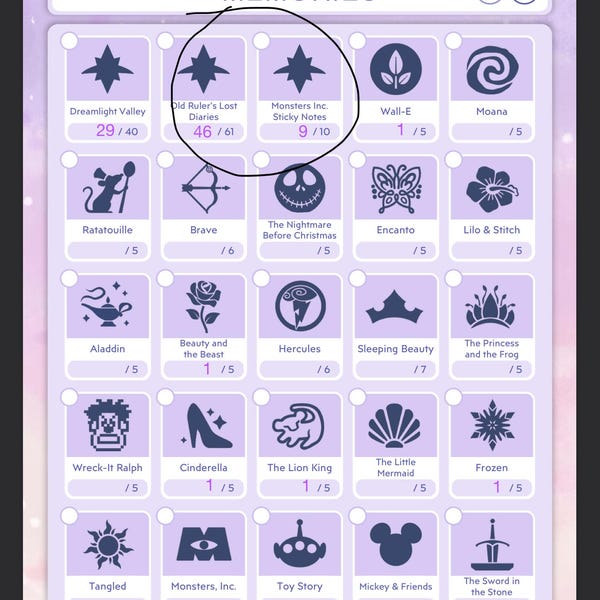This screenshot has width=600, height=600.
Task: Open the Cinderella memories card
Action: coord(204,446)
